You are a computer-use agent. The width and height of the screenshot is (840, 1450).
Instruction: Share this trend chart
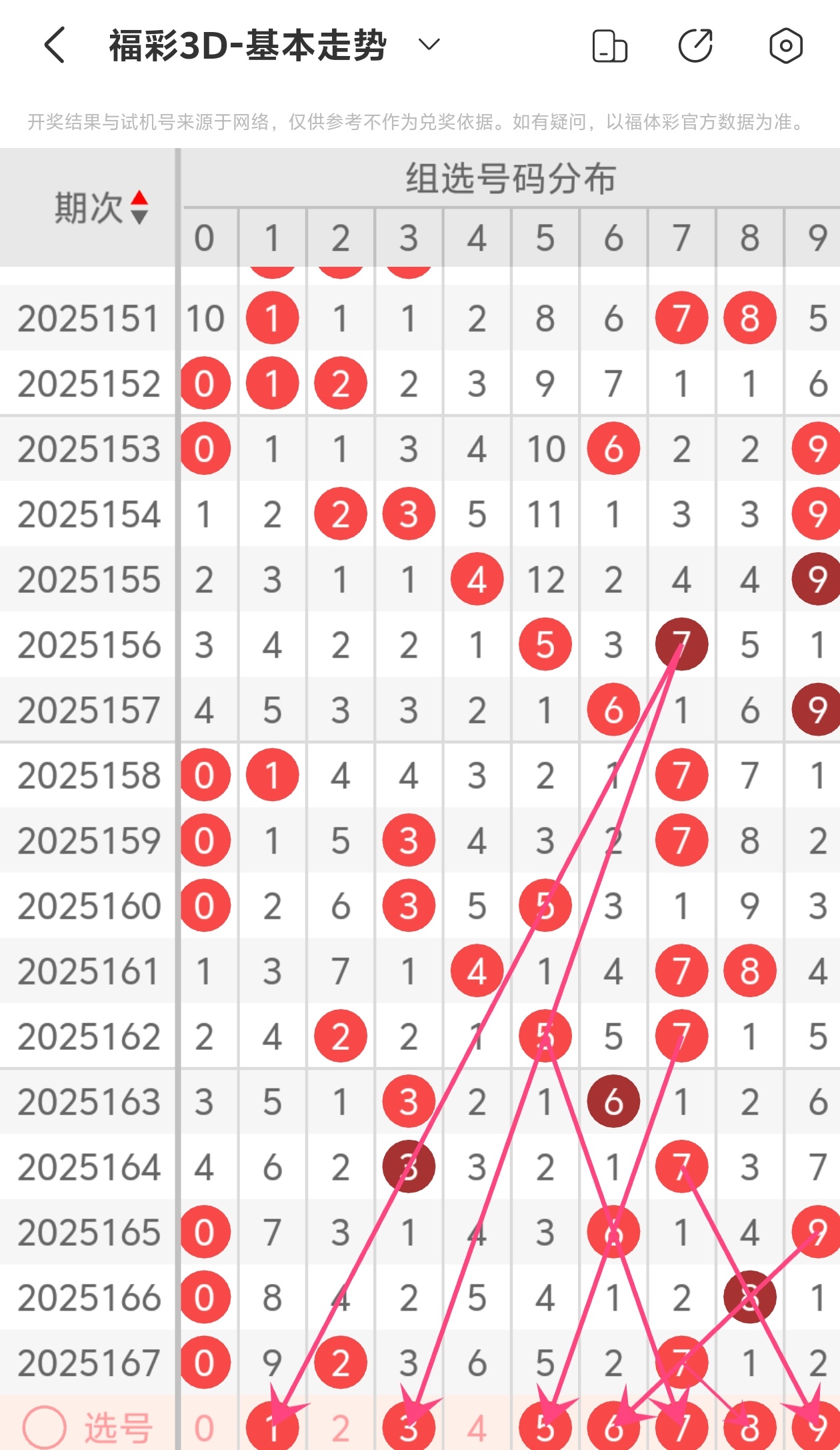point(695,46)
